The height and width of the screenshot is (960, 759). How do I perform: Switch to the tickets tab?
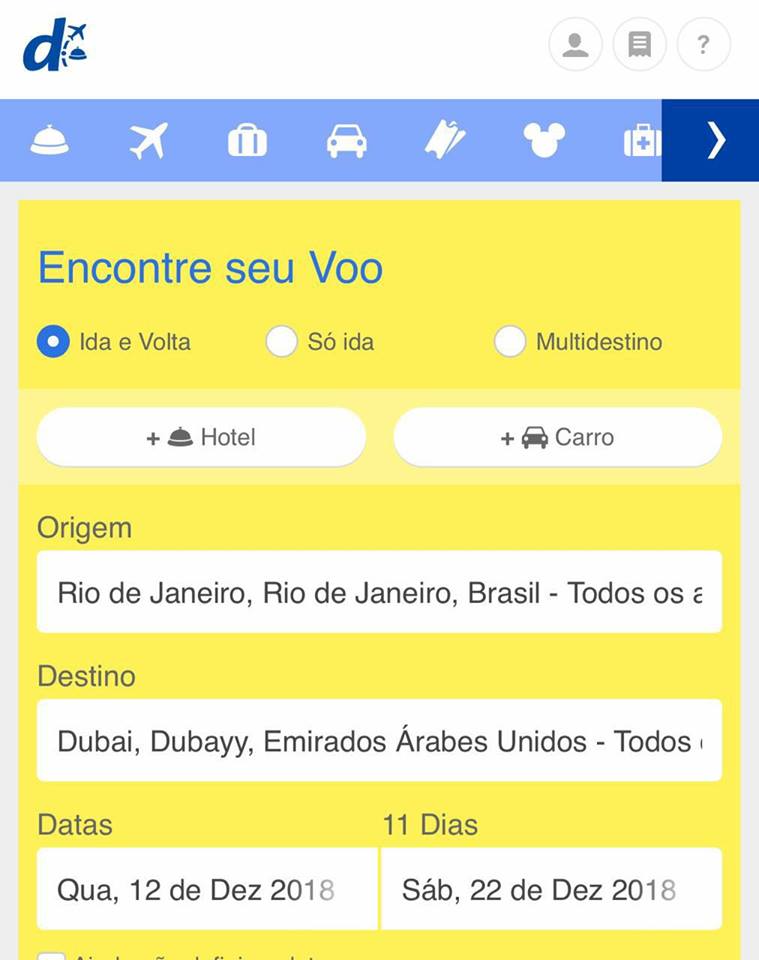[x=445, y=141]
